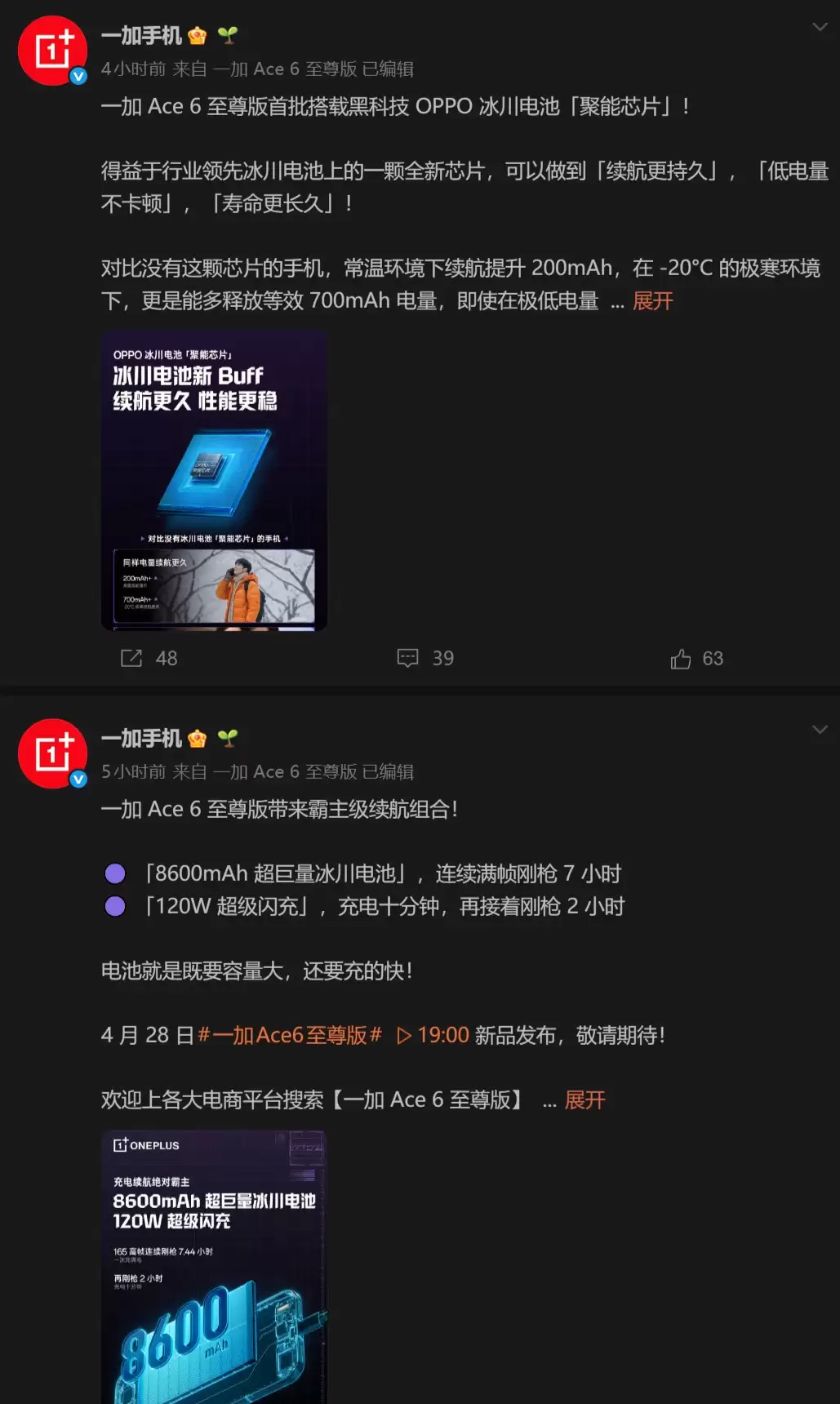This screenshot has height=1404, width=840.
Task: Expand the full text of the 霸主级续航 post
Action: pos(584,1100)
